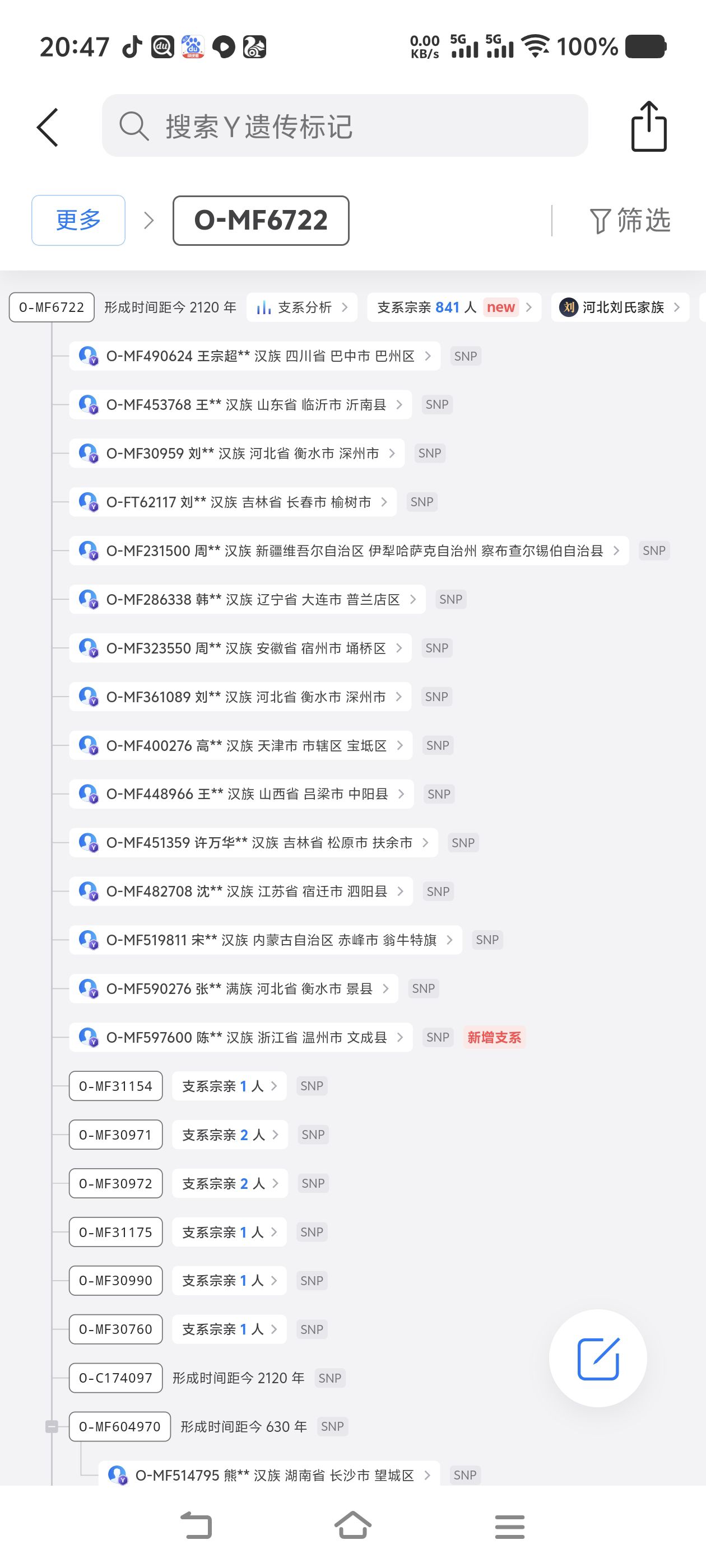The height and width of the screenshot is (1568, 706).
Task: Open the 河北刘氏家族 chip
Action: (620, 307)
